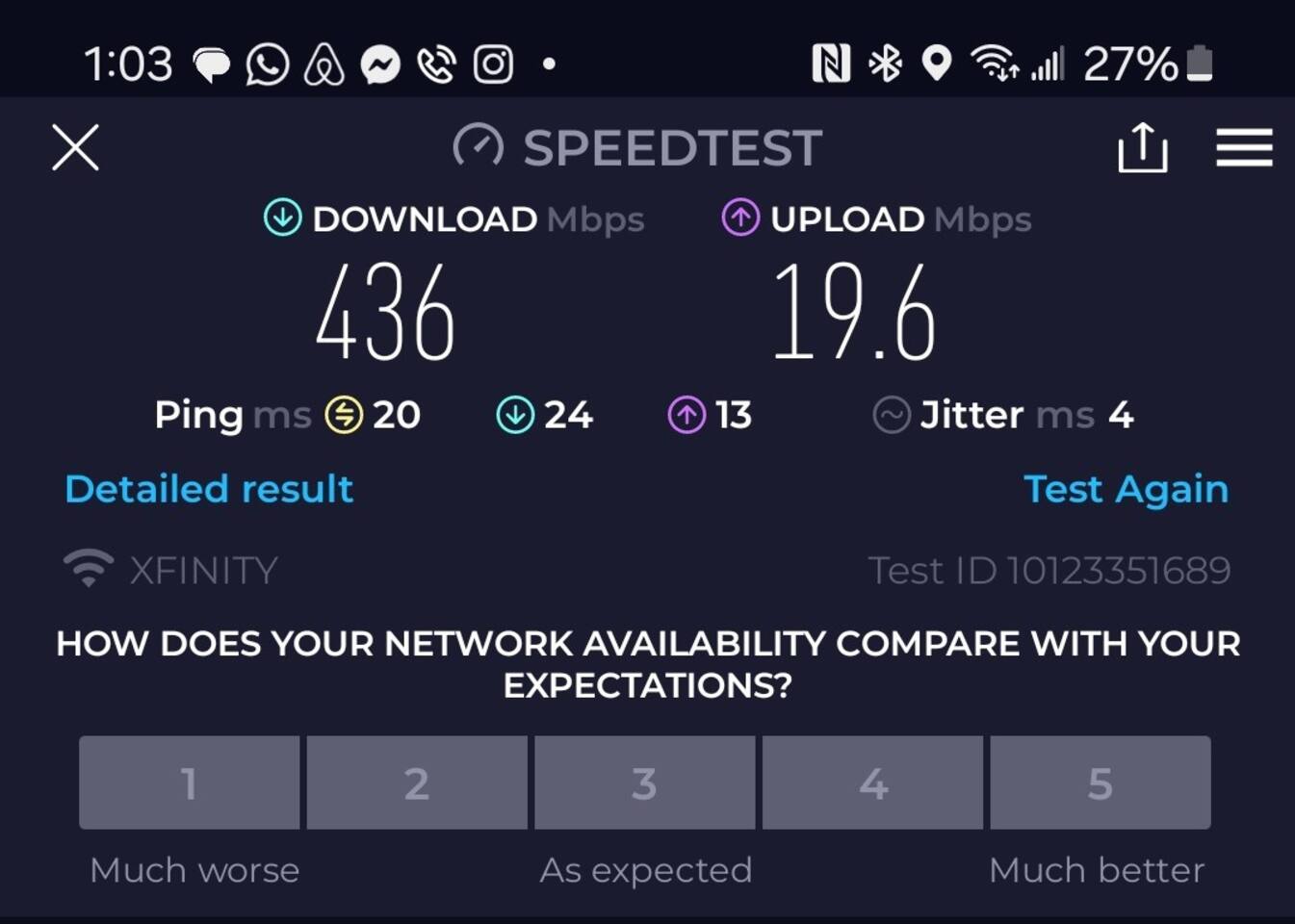Rate network availability as 2
This screenshot has height=924, width=1295.
(417, 783)
